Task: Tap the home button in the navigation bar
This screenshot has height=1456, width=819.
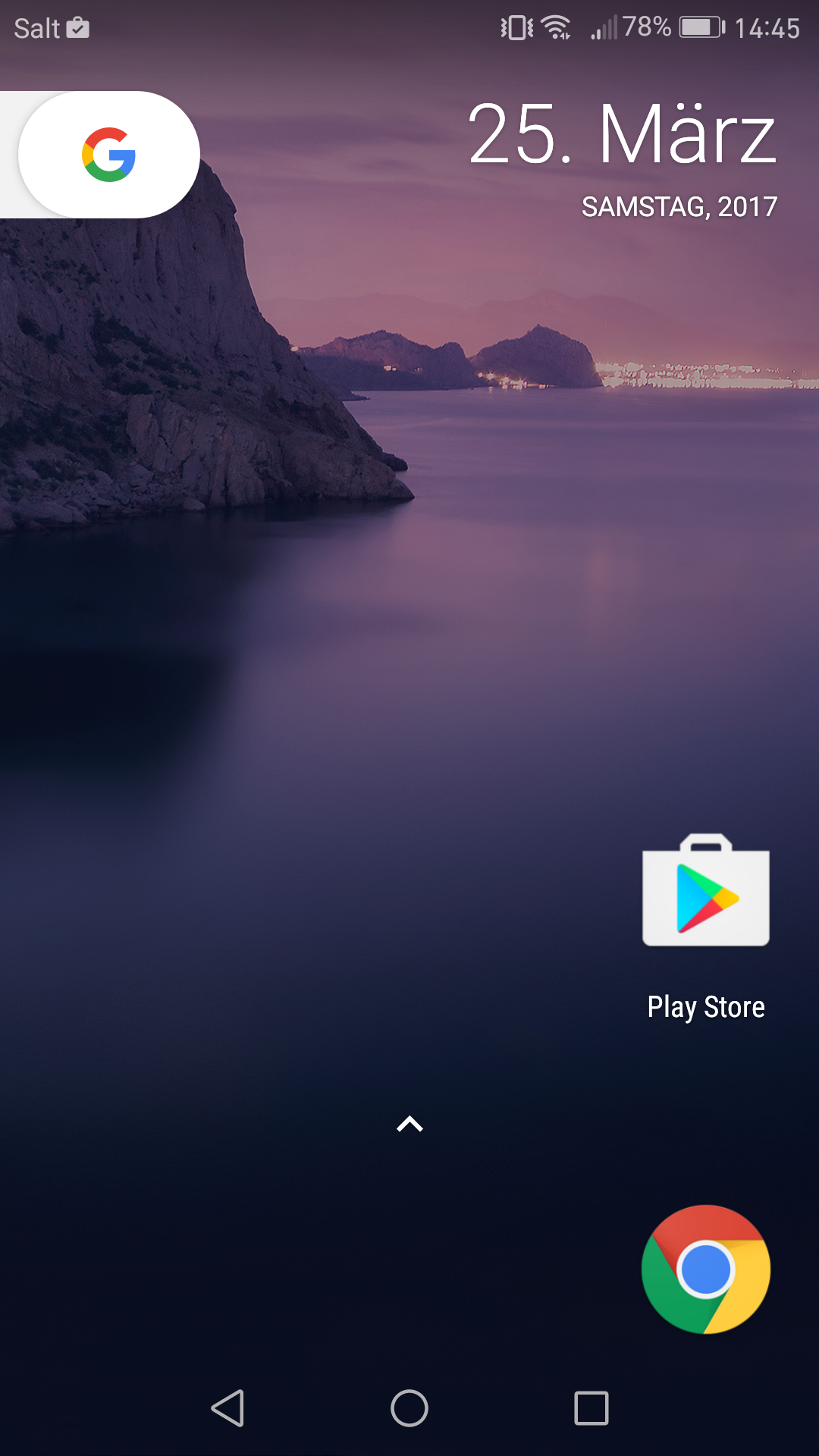Action: pyautogui.click(x=409, y=1408)
